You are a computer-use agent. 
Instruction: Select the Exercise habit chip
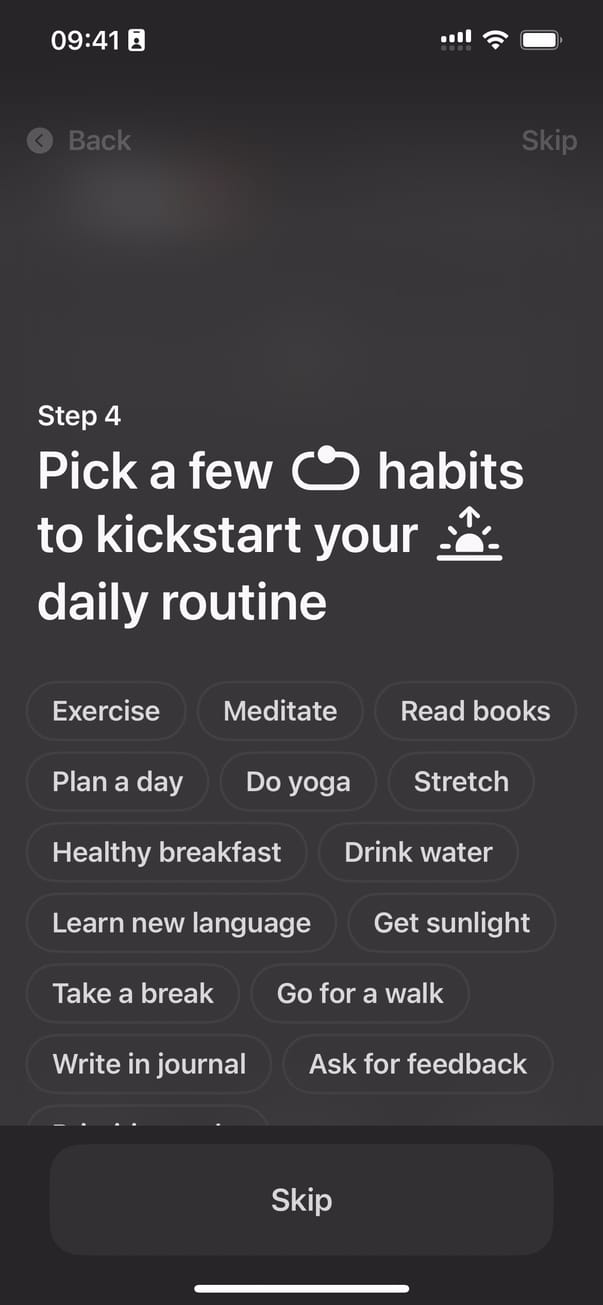point(106,711)
